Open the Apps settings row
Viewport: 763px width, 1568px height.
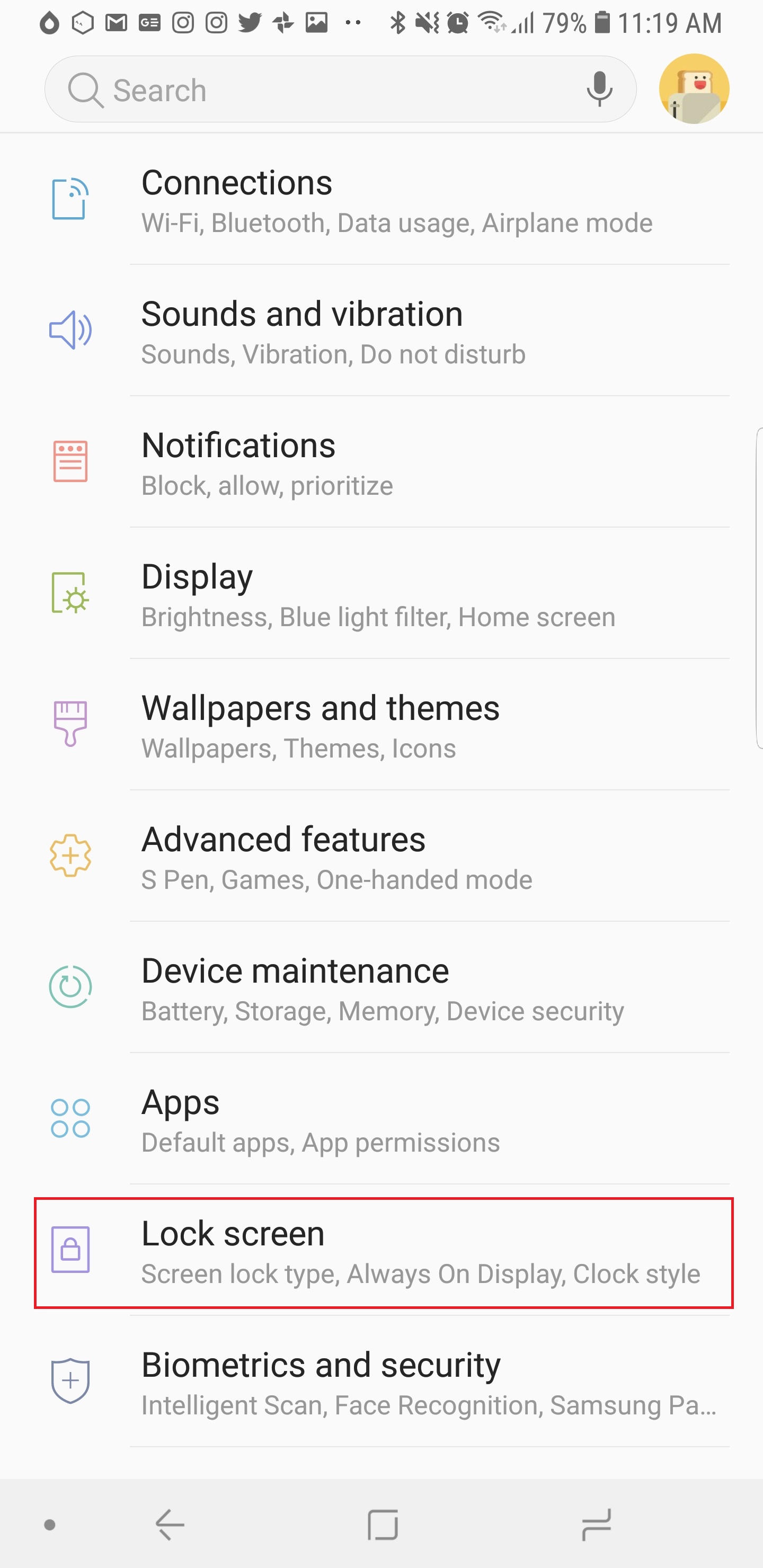390,1121
